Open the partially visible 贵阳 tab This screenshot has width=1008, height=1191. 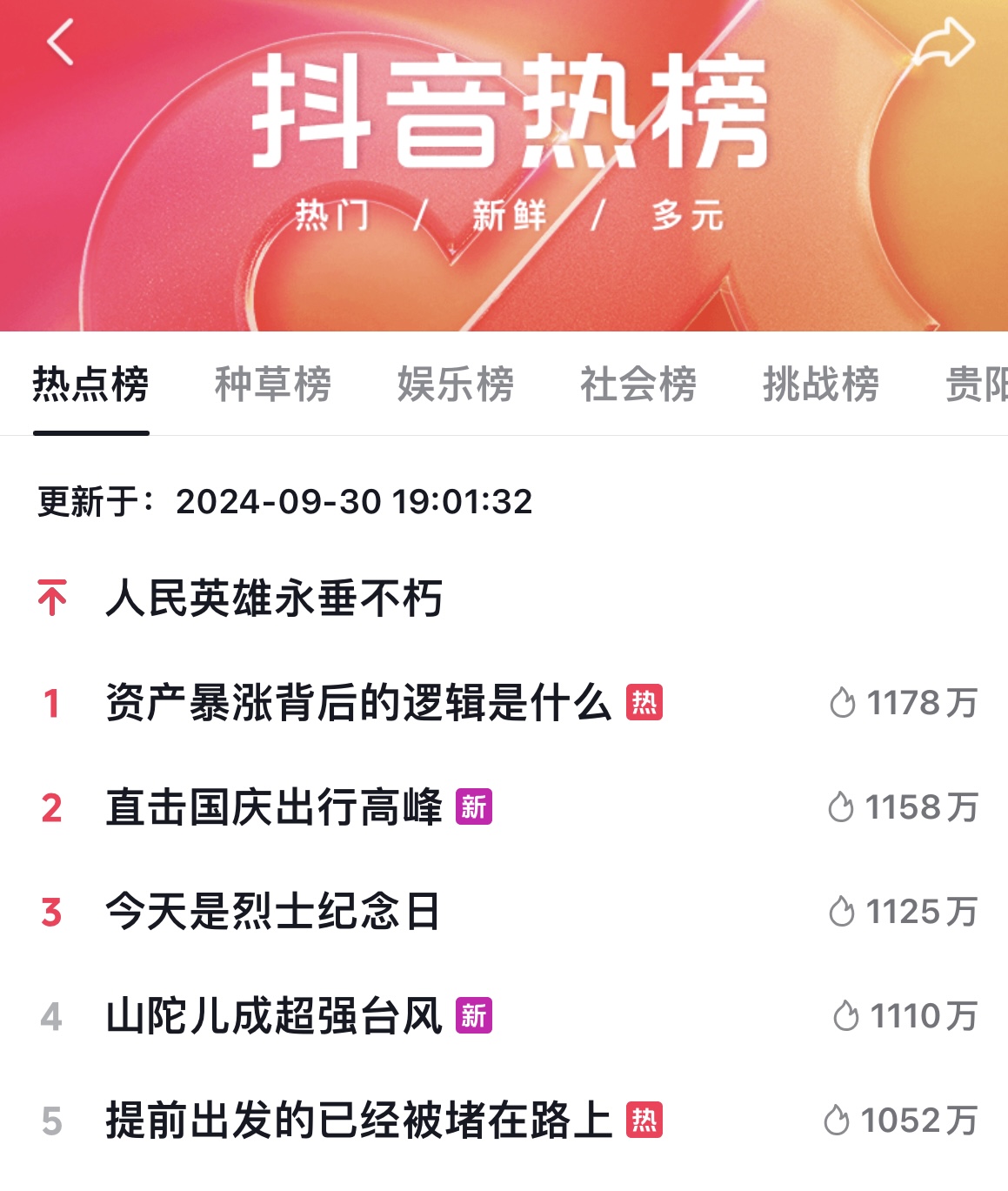point(976,385)
